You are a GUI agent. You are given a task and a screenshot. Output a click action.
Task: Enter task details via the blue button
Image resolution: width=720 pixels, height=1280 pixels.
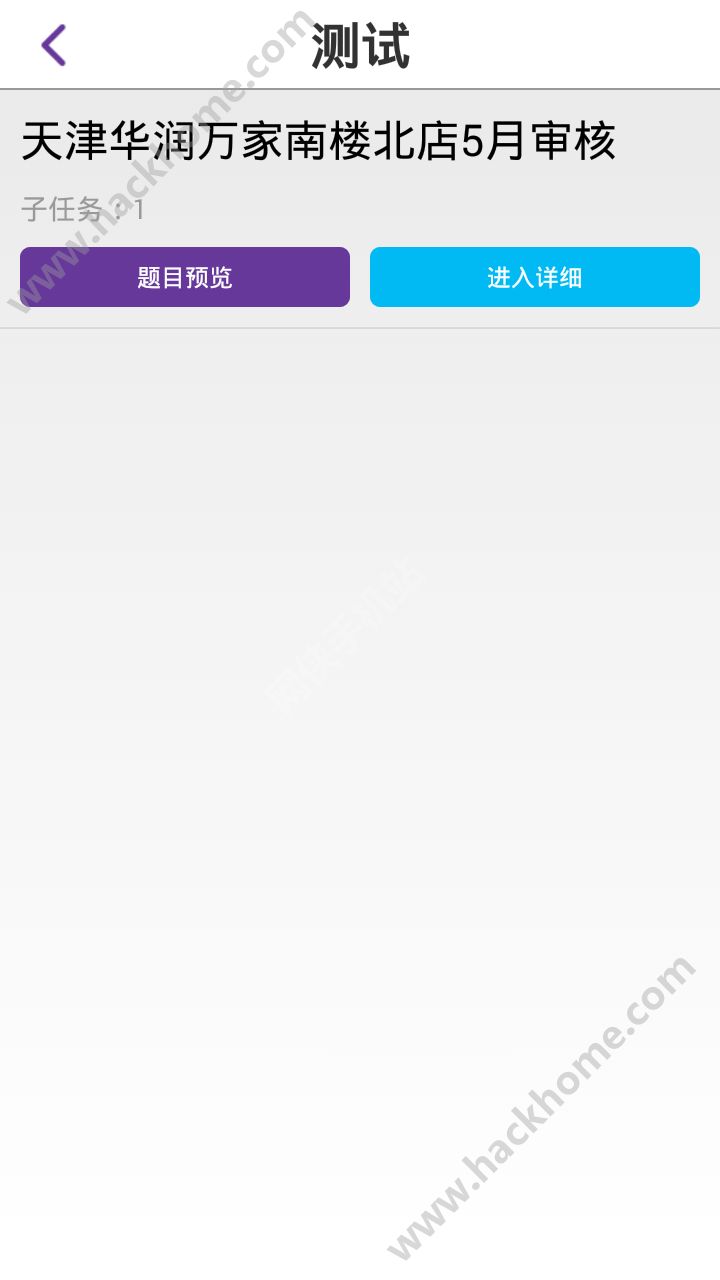coord(534,277)
